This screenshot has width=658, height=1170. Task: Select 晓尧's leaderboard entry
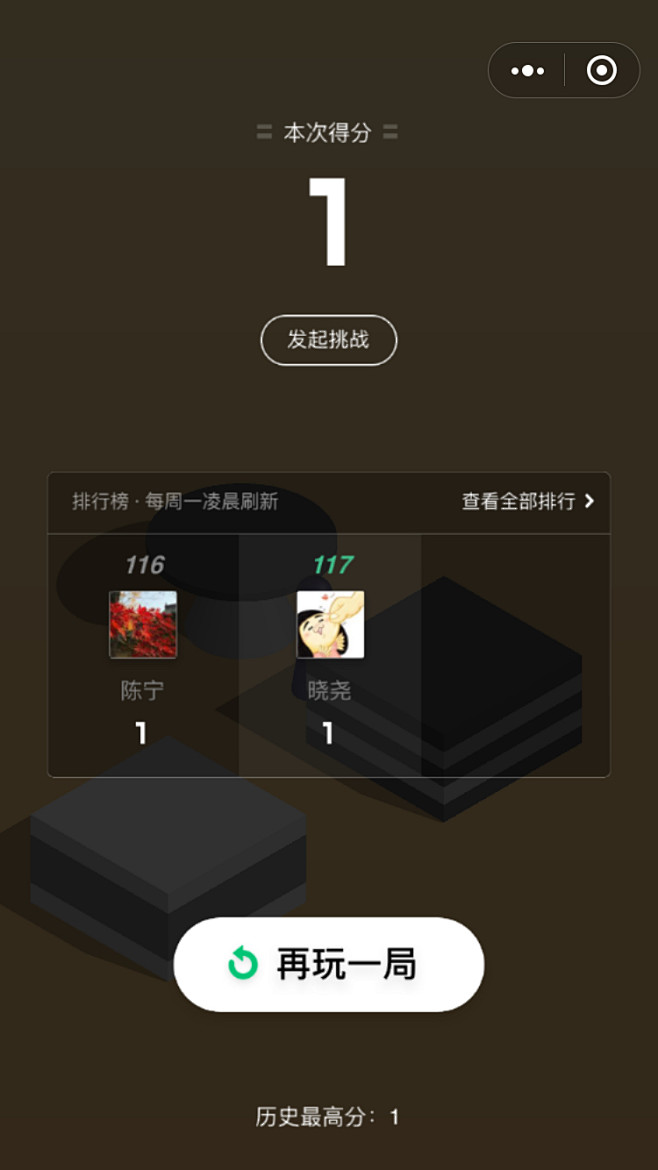click(x=330, y=650)
